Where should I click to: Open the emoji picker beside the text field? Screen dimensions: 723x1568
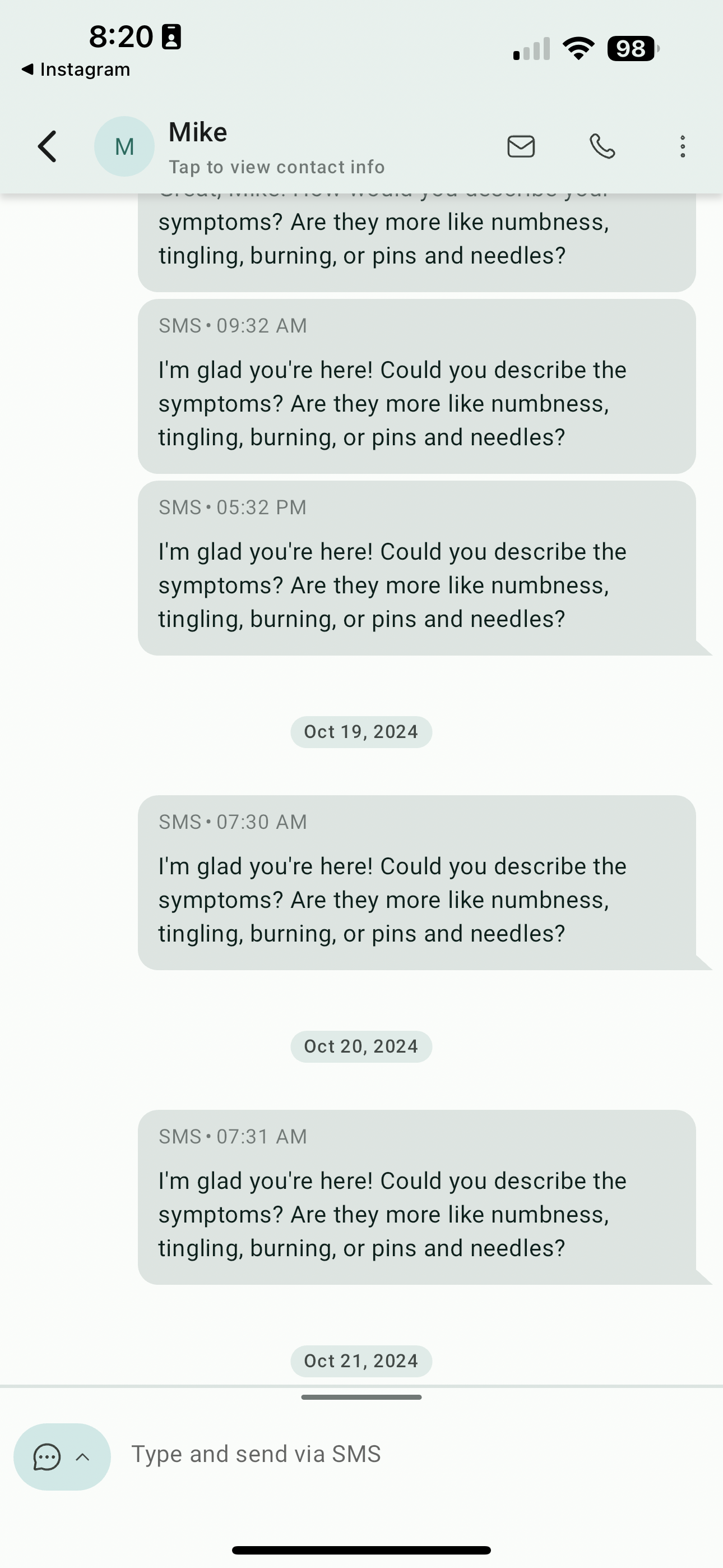click(47, 1457)
